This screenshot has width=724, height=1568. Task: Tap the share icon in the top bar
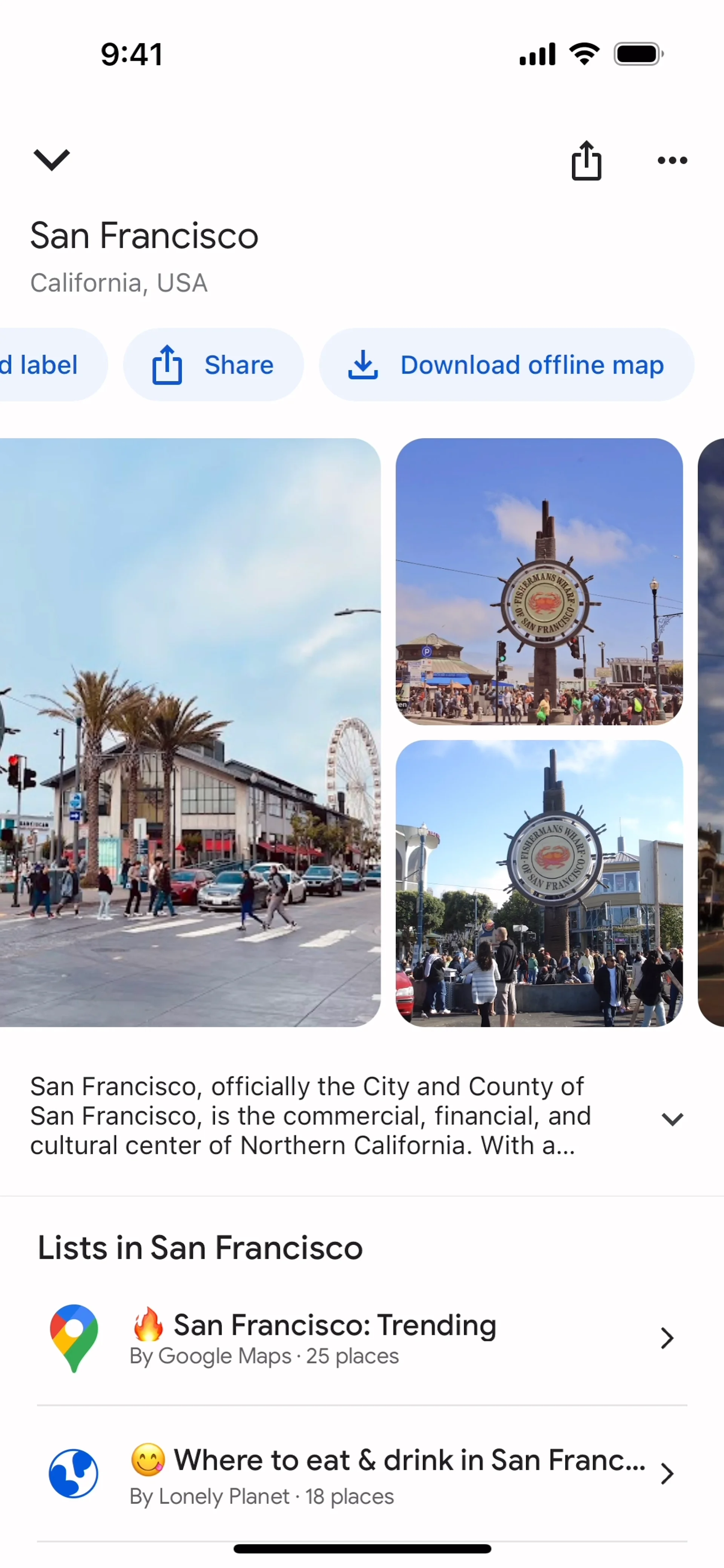coord(586,161)
